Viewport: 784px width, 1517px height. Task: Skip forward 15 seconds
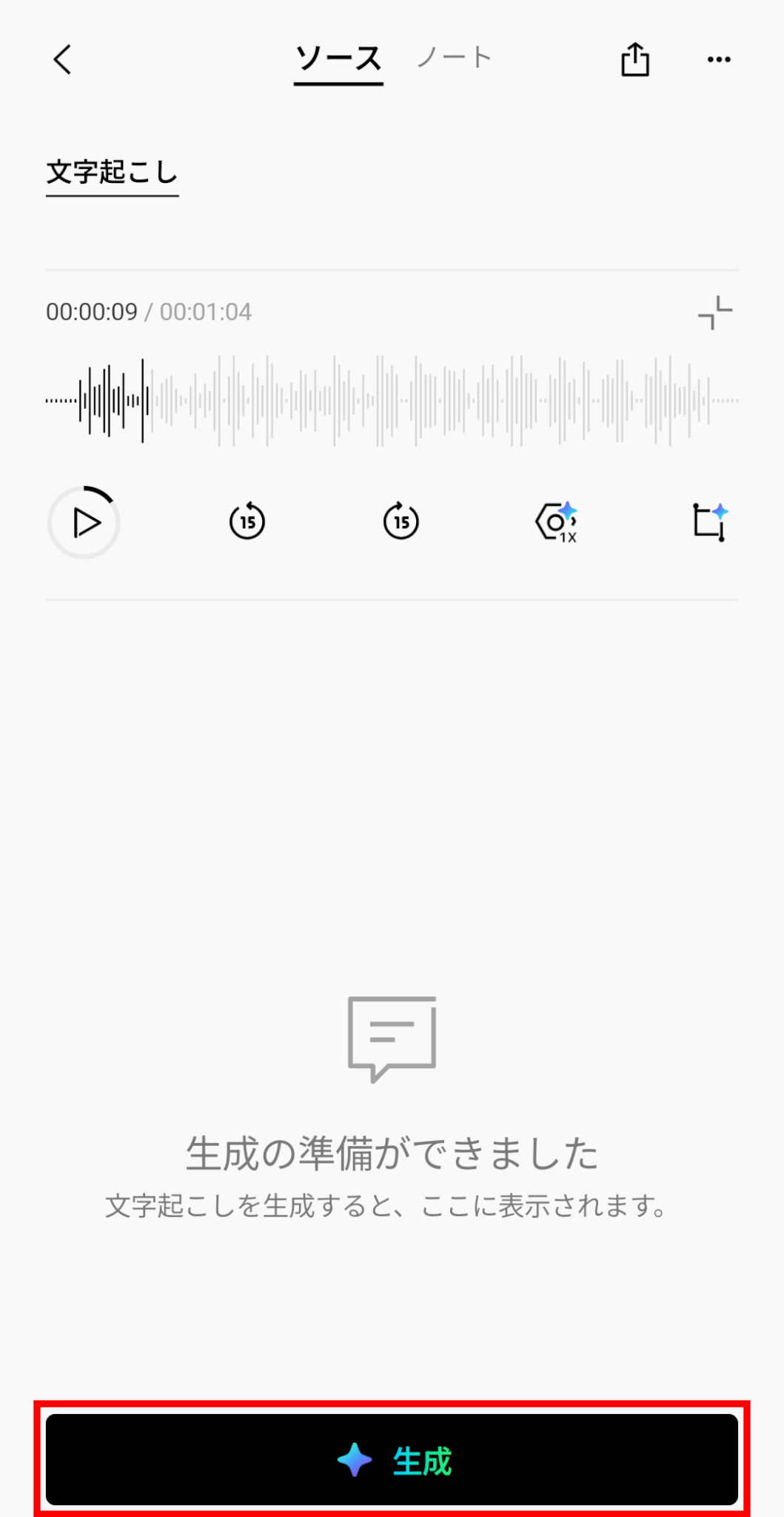[x=401, y=521]
